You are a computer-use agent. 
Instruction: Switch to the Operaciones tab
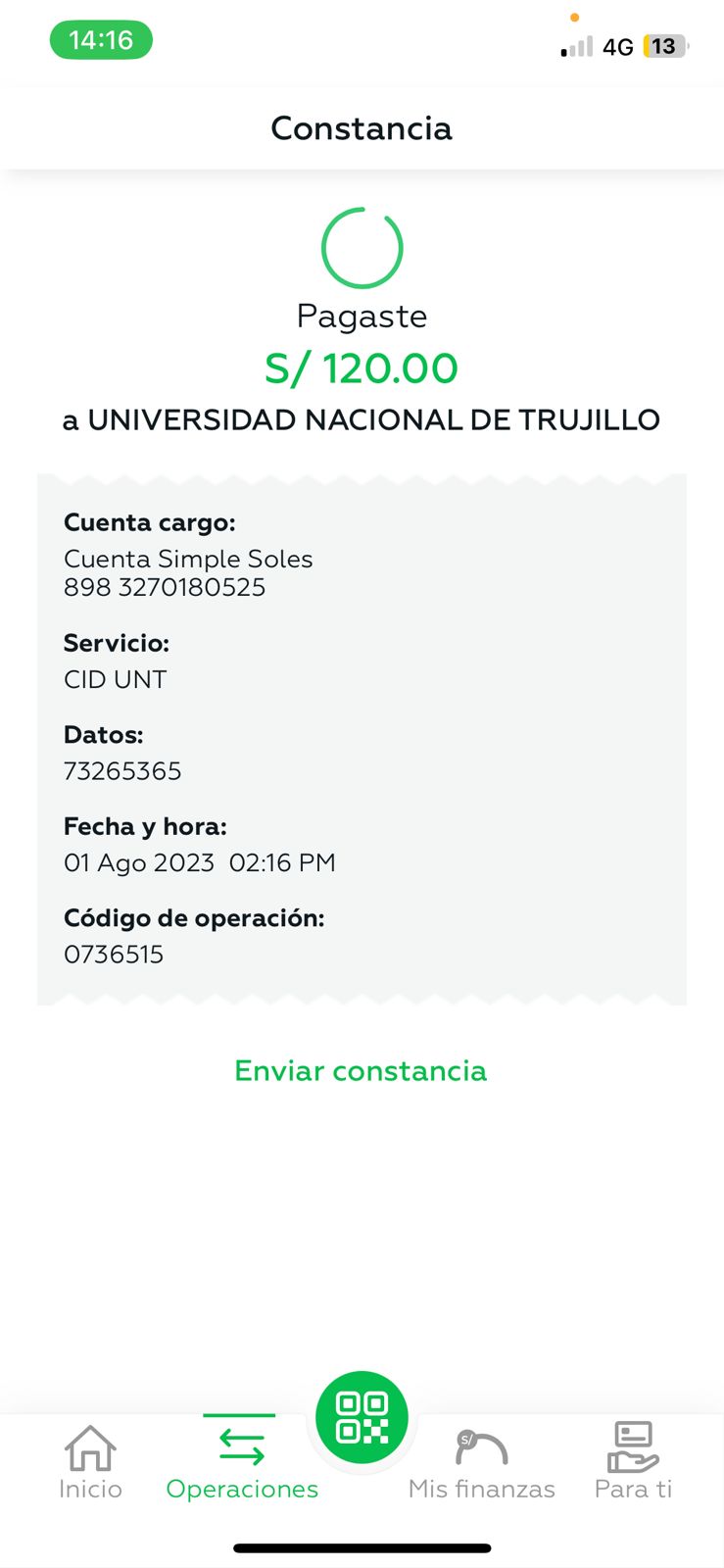(242, 1462)
